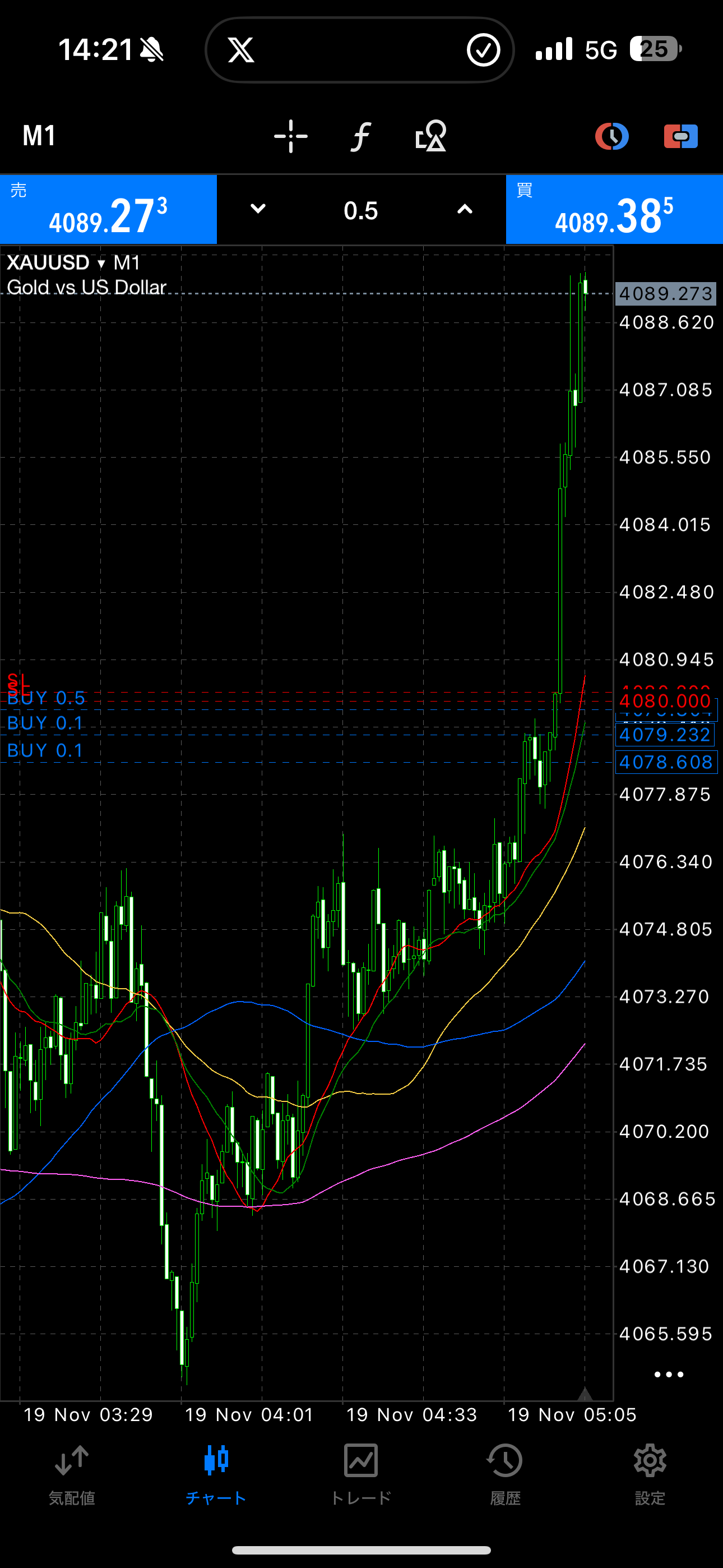723x1568 pixels.
Task: Sell XAUUSD at 4089.273
Action: click(x=108, y=210)
